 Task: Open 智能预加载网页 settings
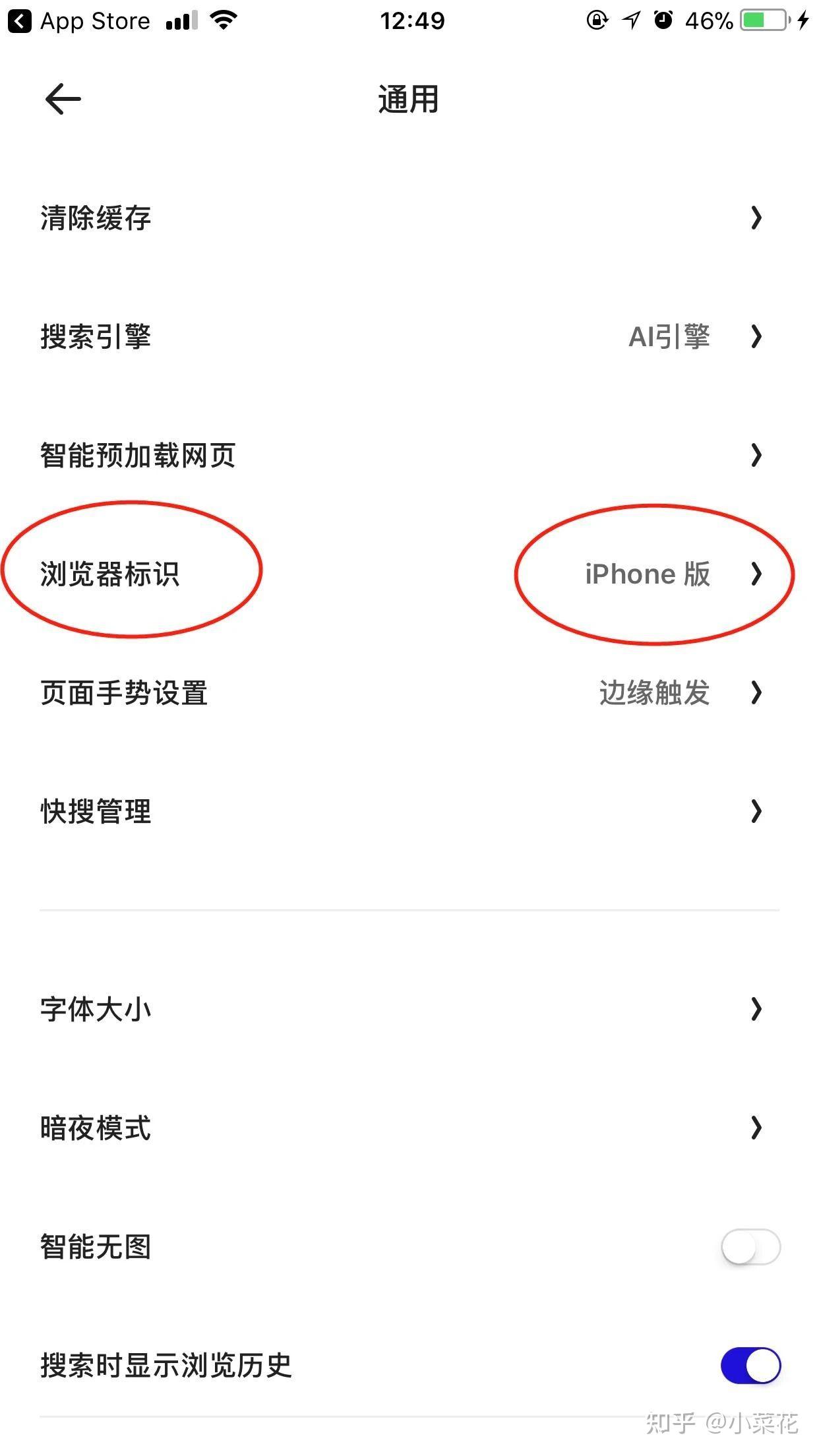coord(409,456)
